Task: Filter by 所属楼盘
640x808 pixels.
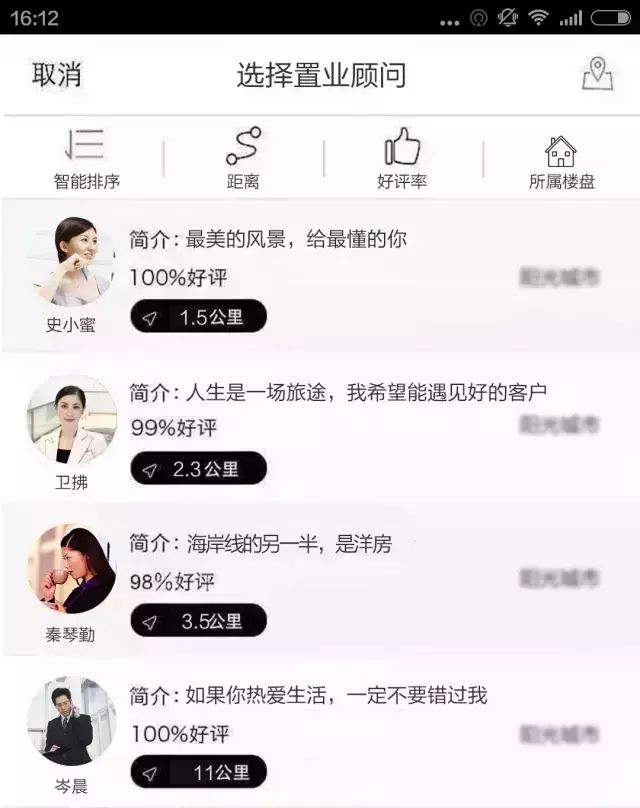Action: [x=561, y=159]
